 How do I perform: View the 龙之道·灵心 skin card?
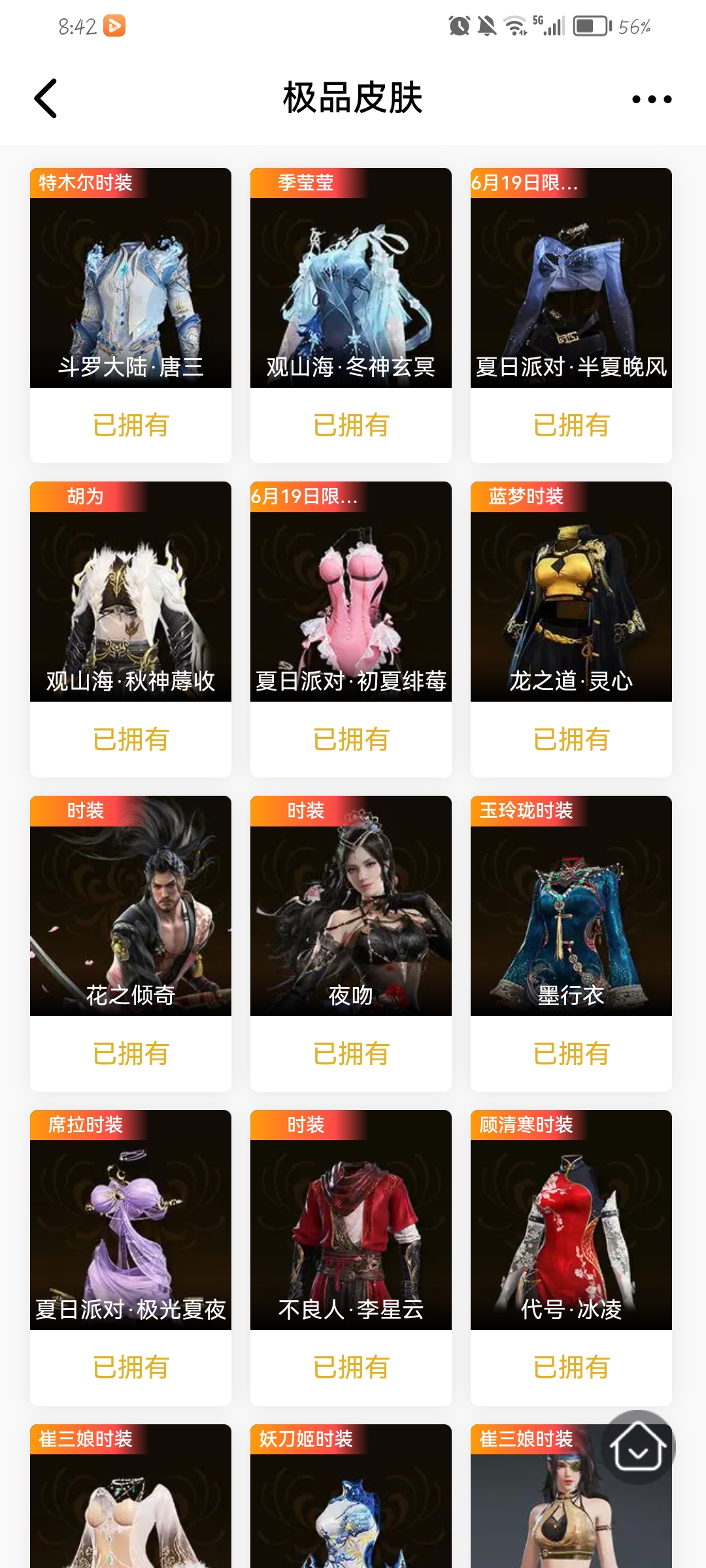pyautogui.click(x=571, y=629)
